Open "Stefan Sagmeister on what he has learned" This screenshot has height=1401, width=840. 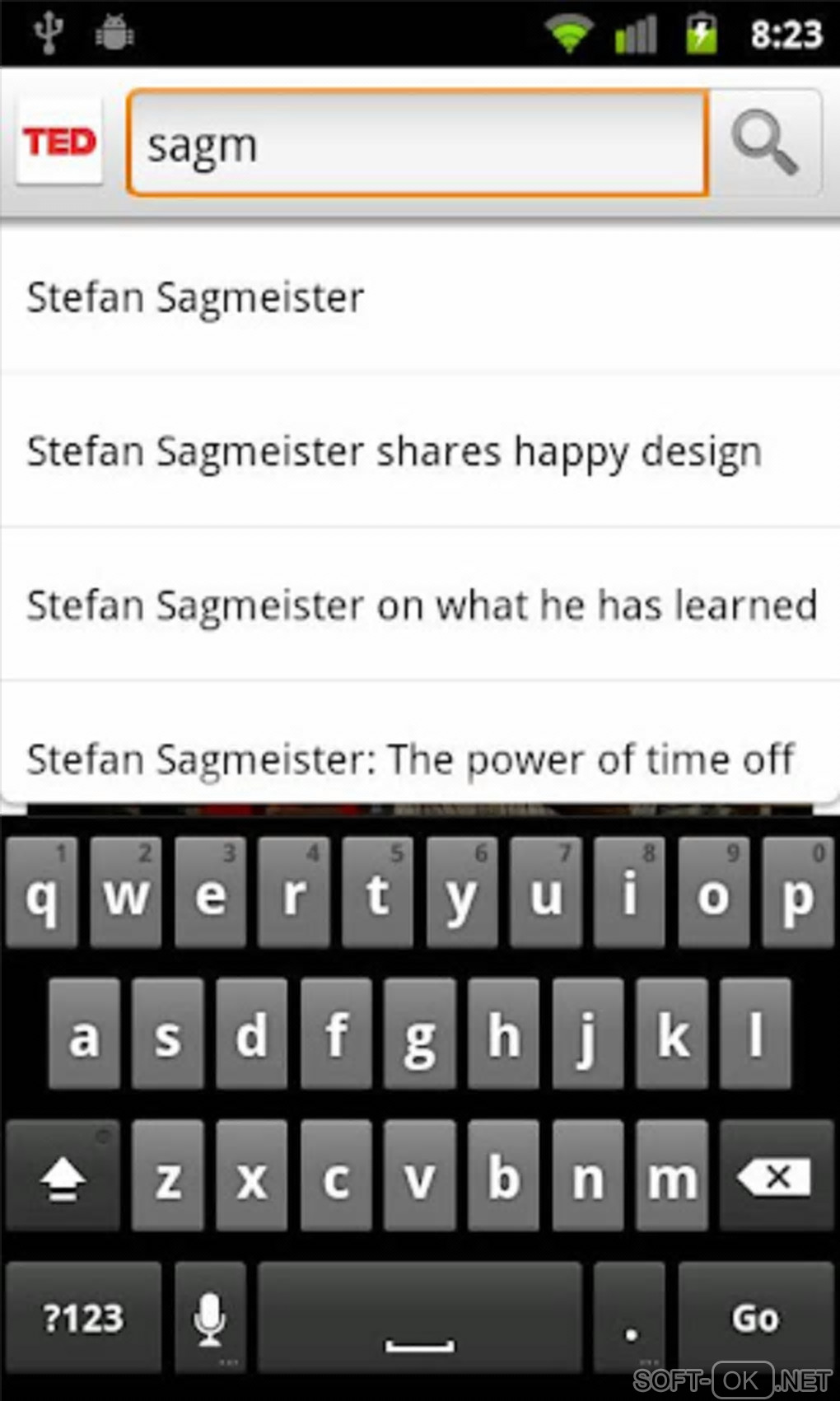coord(420,605)
